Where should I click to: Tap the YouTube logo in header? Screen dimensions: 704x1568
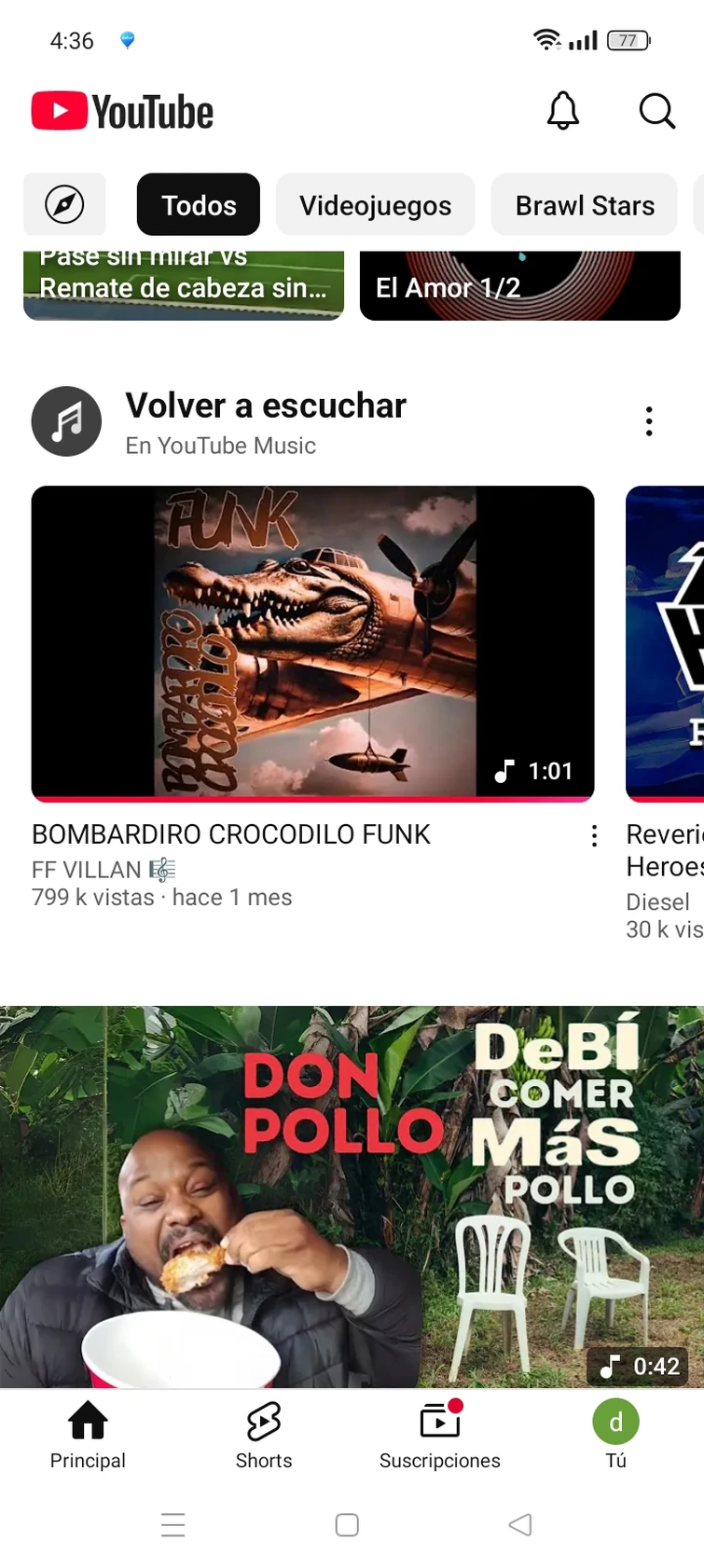(122, 112)
